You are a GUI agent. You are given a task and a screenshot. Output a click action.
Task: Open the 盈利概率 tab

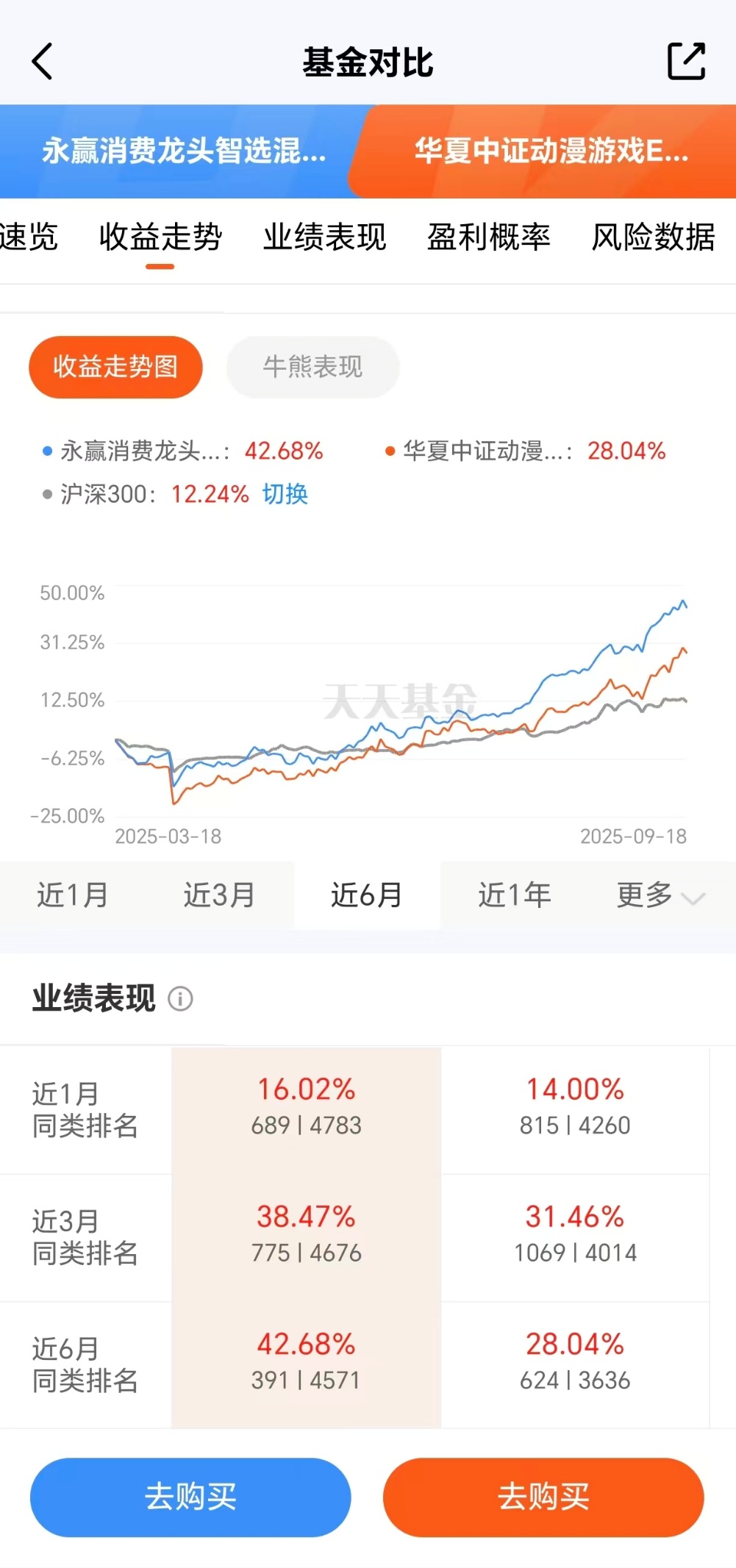488,237
